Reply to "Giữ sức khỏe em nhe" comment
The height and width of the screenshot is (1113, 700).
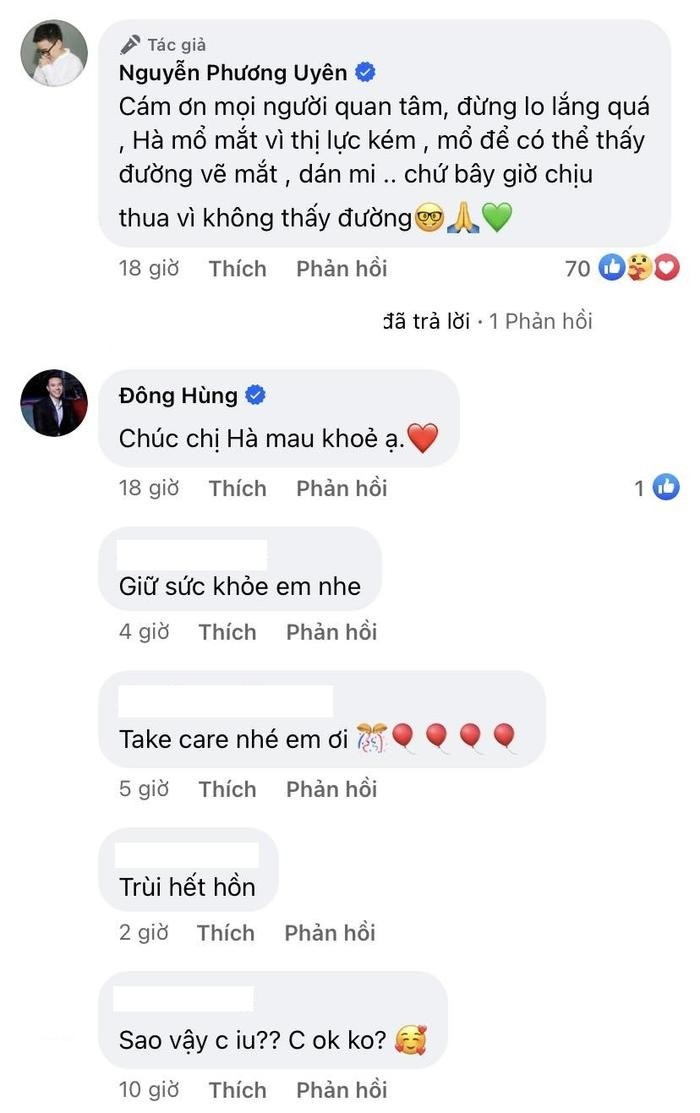click(331, 632)
